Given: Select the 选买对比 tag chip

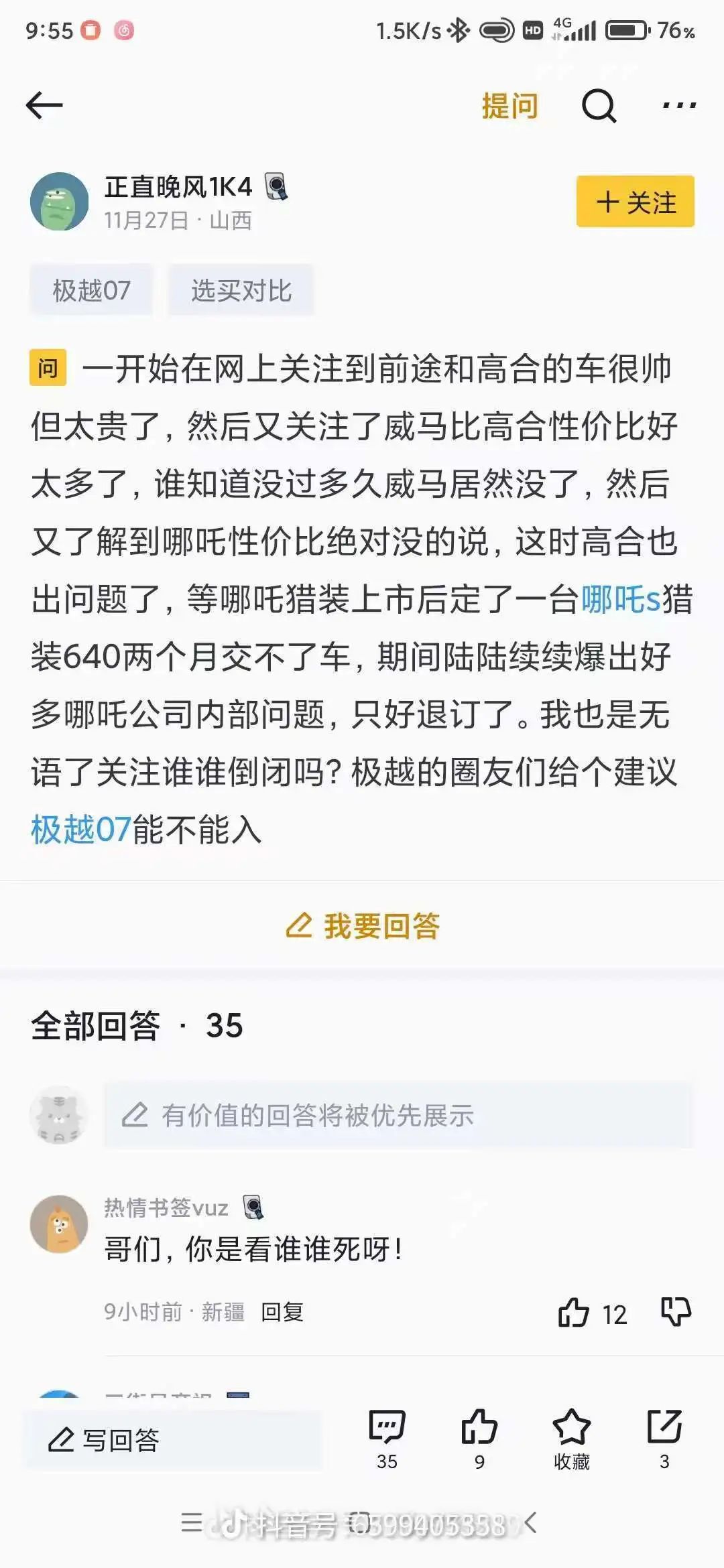Looking at the screenshot, I should tap(241, 290).
